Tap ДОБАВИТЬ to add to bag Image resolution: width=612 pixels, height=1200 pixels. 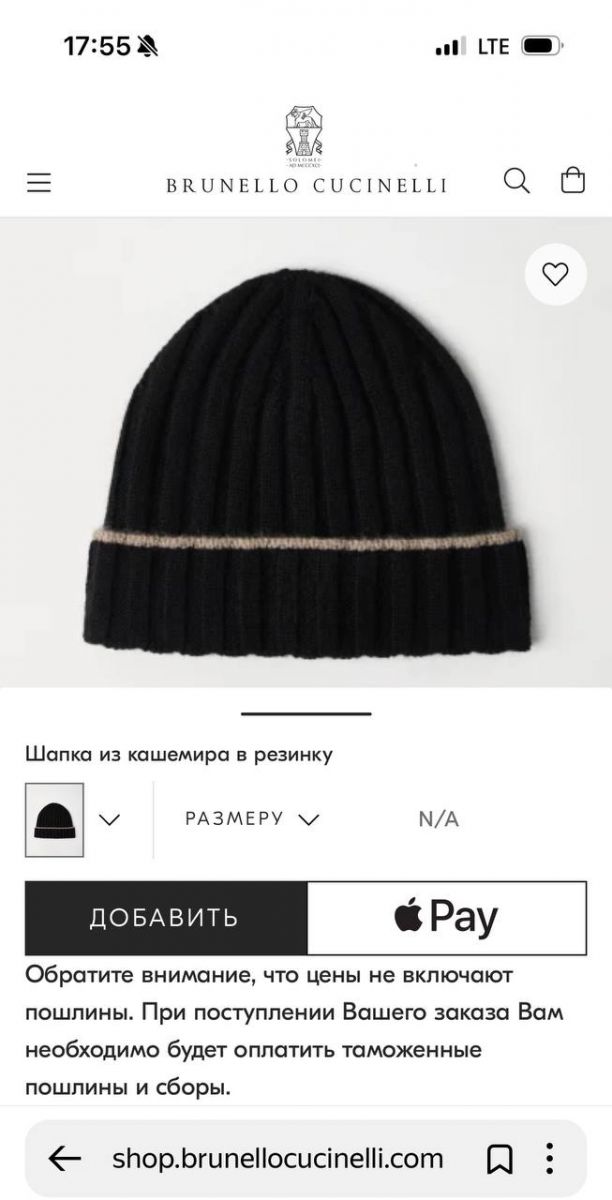(165, 918)
